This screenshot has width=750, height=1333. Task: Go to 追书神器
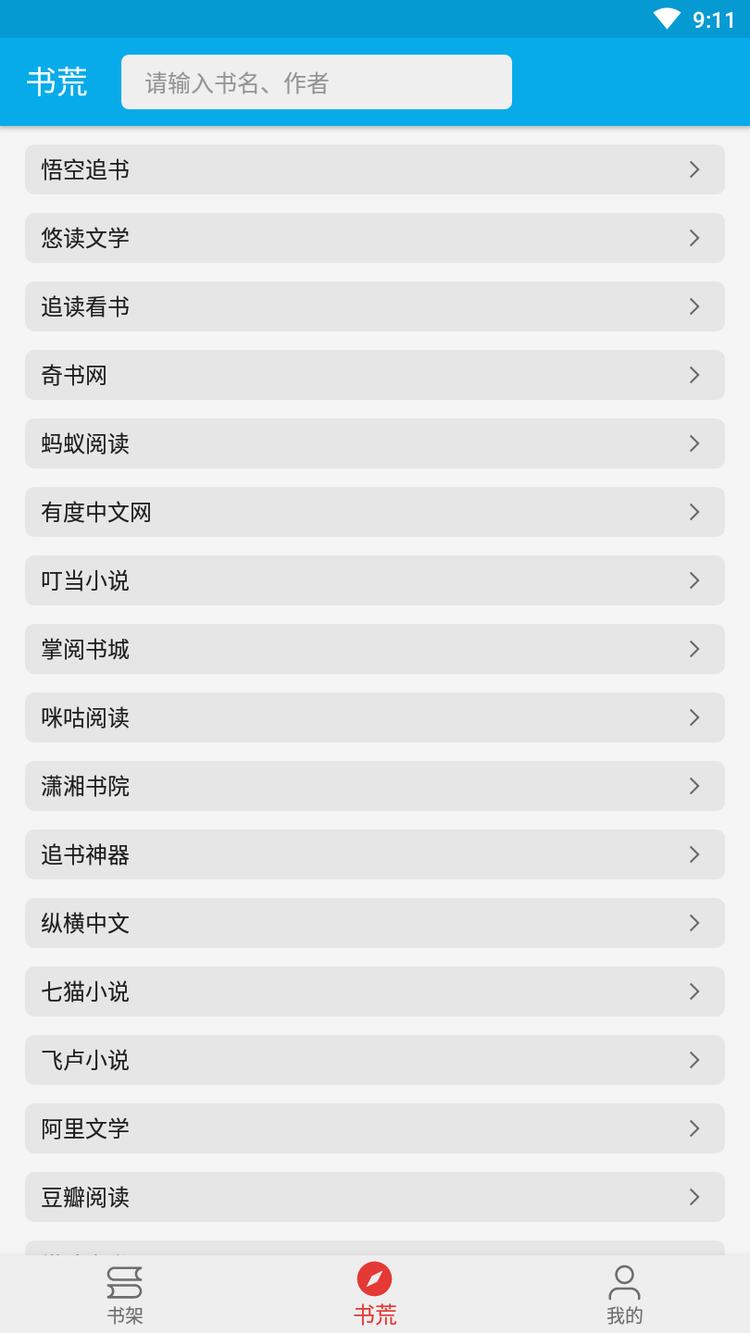374,855
